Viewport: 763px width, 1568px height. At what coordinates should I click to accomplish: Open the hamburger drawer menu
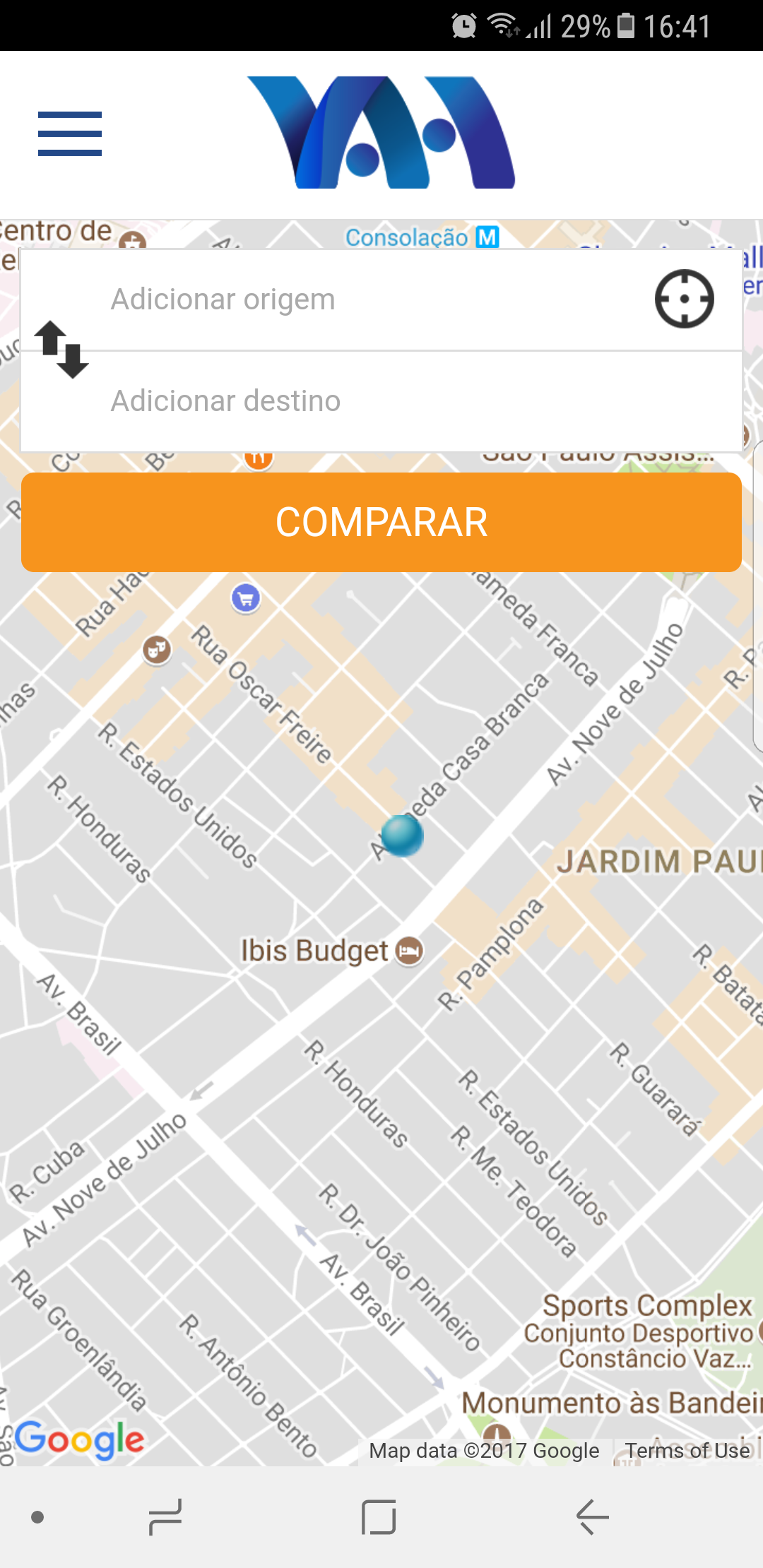(69, 133)
